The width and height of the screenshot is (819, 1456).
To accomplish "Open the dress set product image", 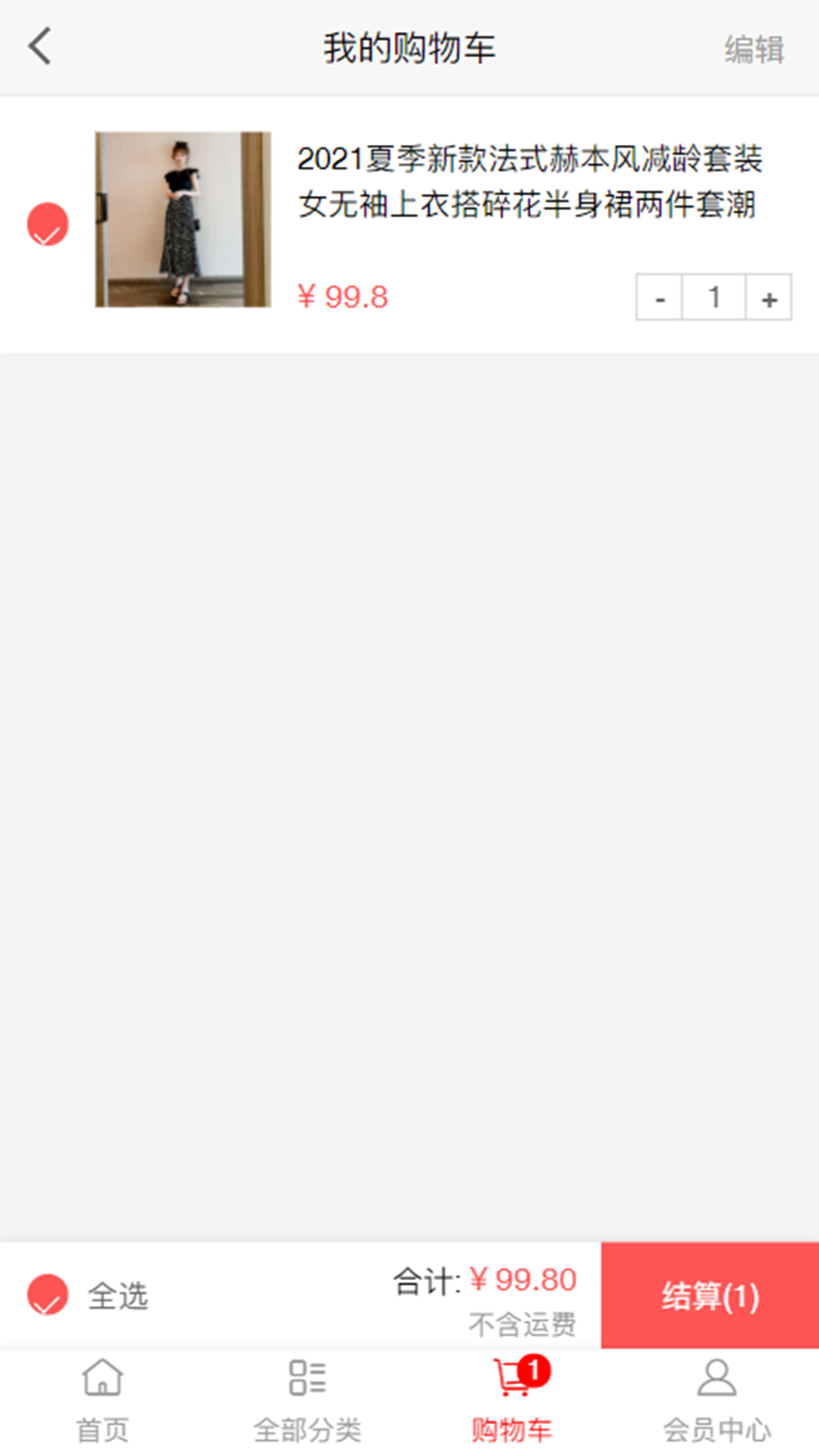I will (183, 219).
